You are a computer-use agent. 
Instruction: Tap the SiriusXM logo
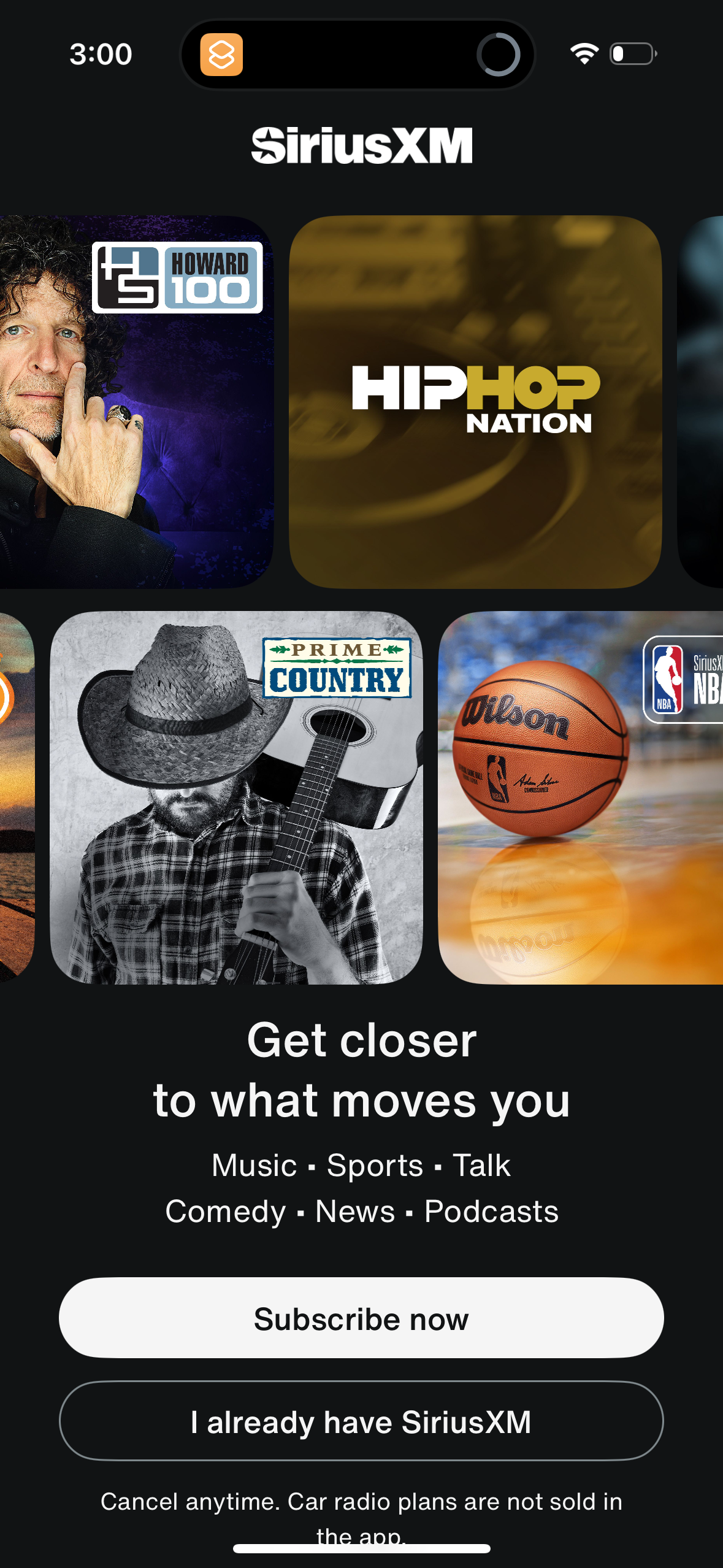coord(361,145)
